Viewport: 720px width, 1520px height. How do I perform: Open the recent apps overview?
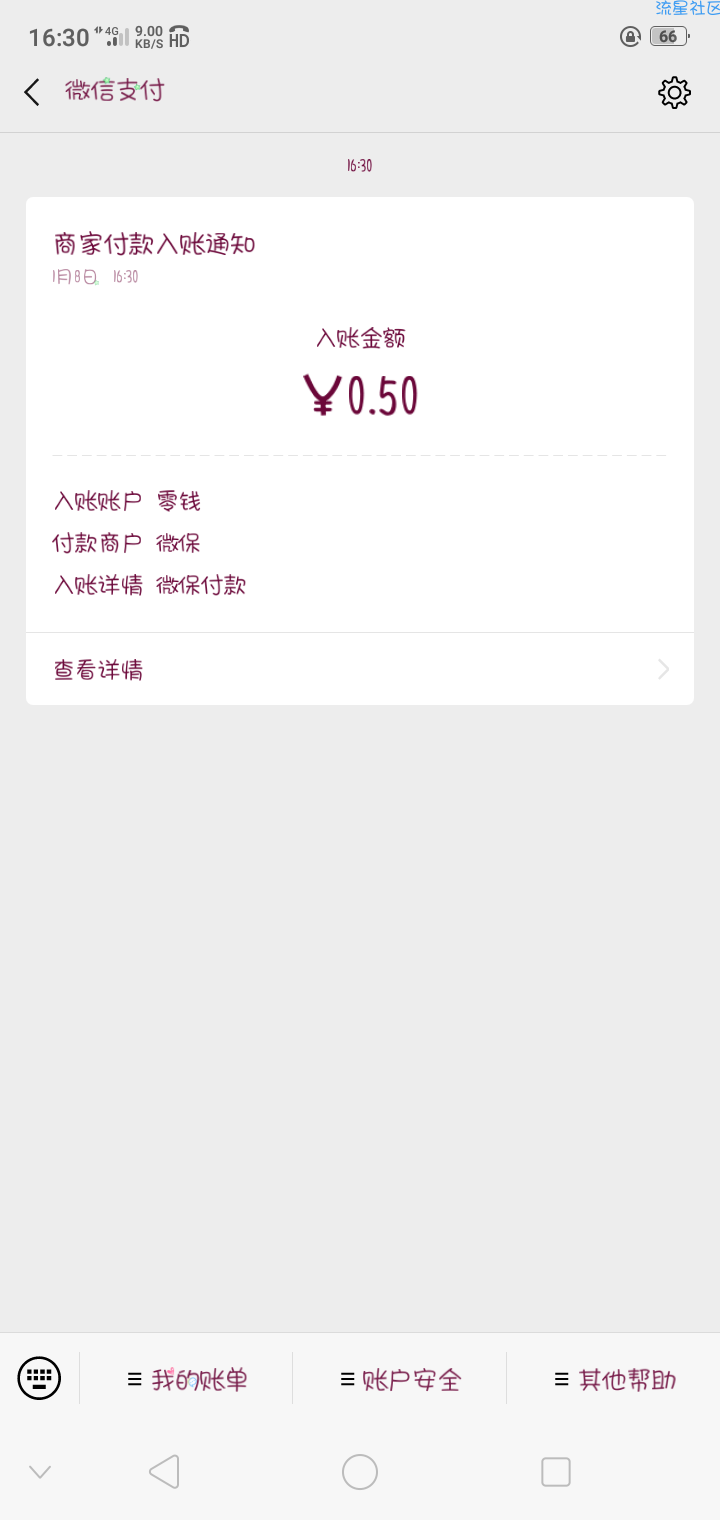[555, 1472]
